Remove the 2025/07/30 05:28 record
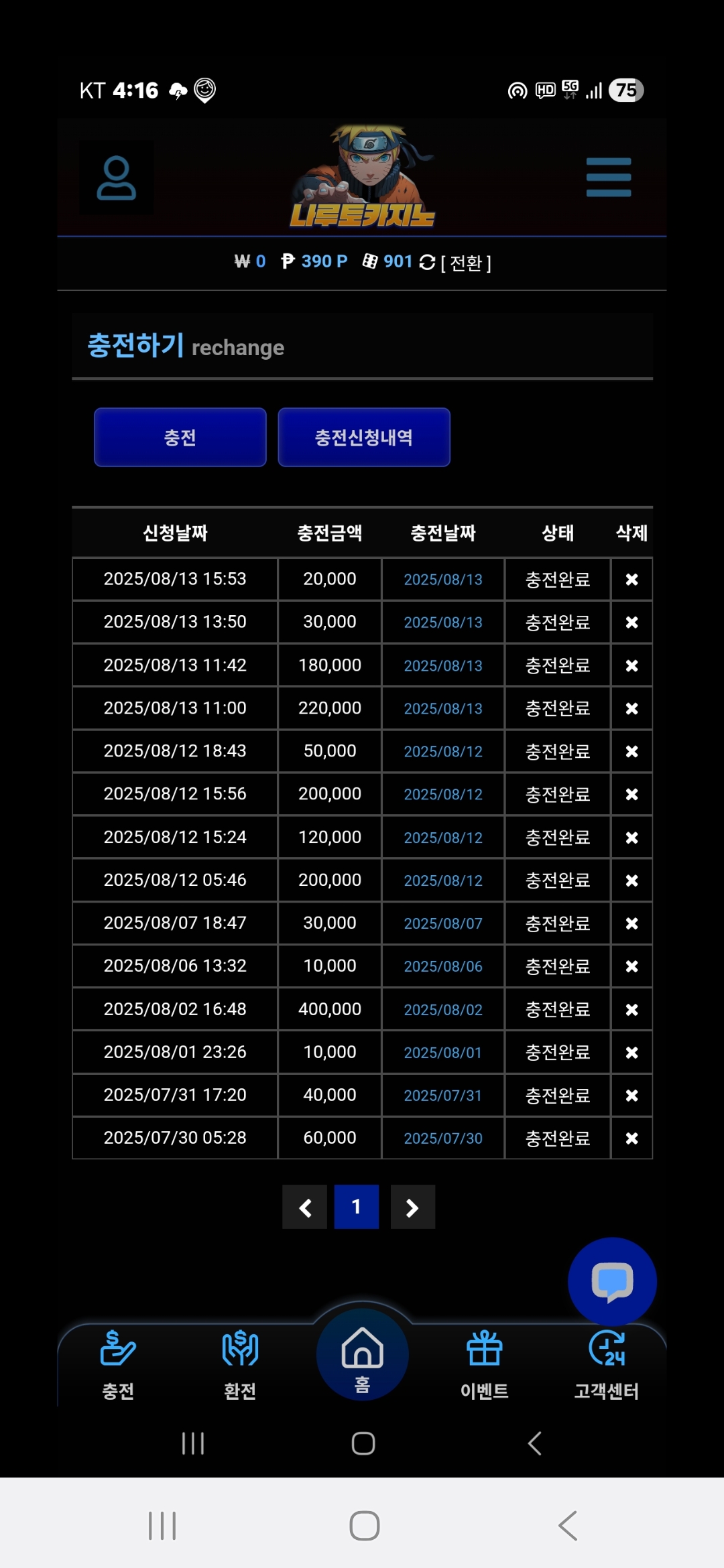 [x=631, y=1138]
